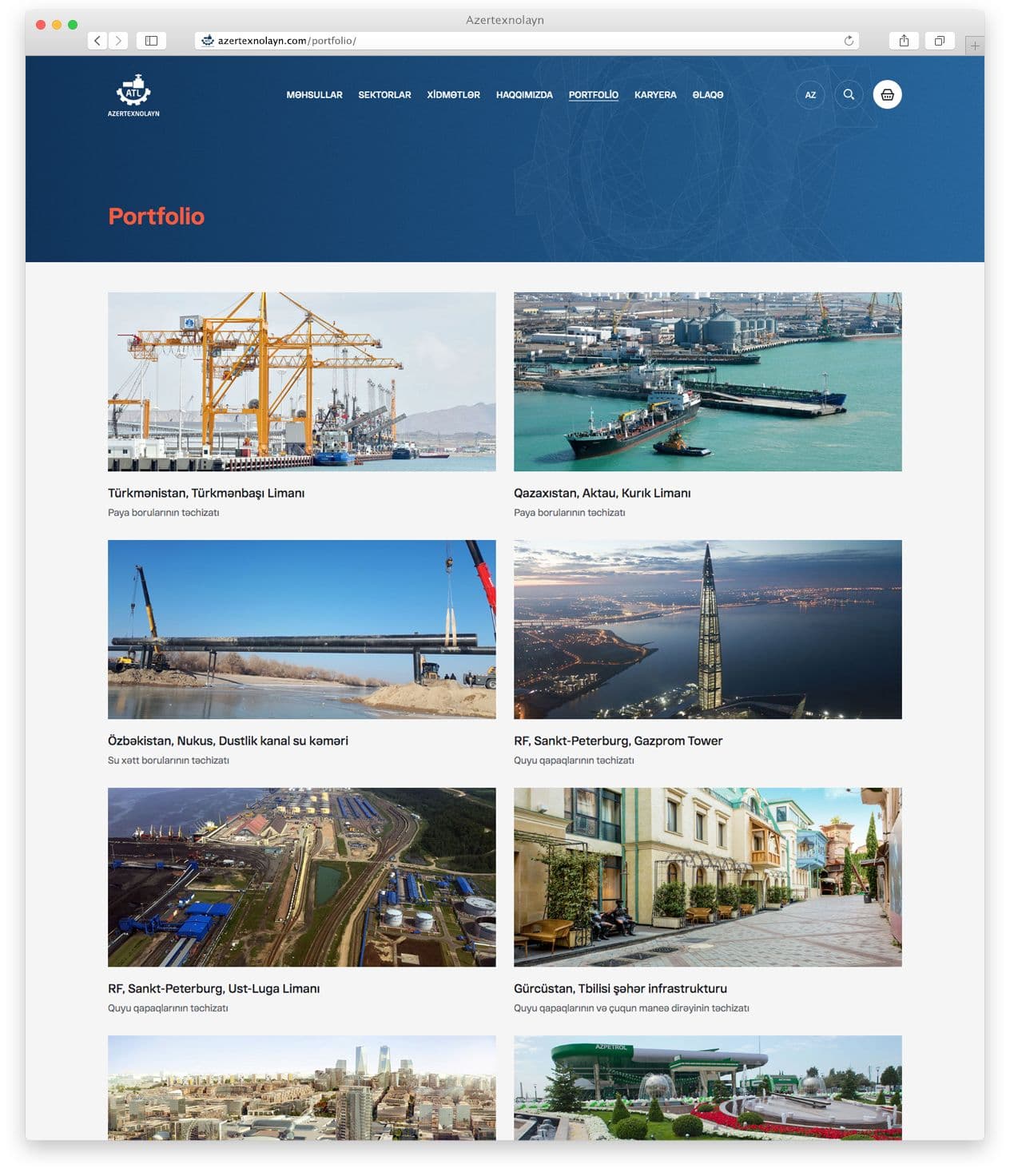Open Tbilisi şəhər infrastrukturu project
The image size is (1010, 1176).
tap(707, 877)
